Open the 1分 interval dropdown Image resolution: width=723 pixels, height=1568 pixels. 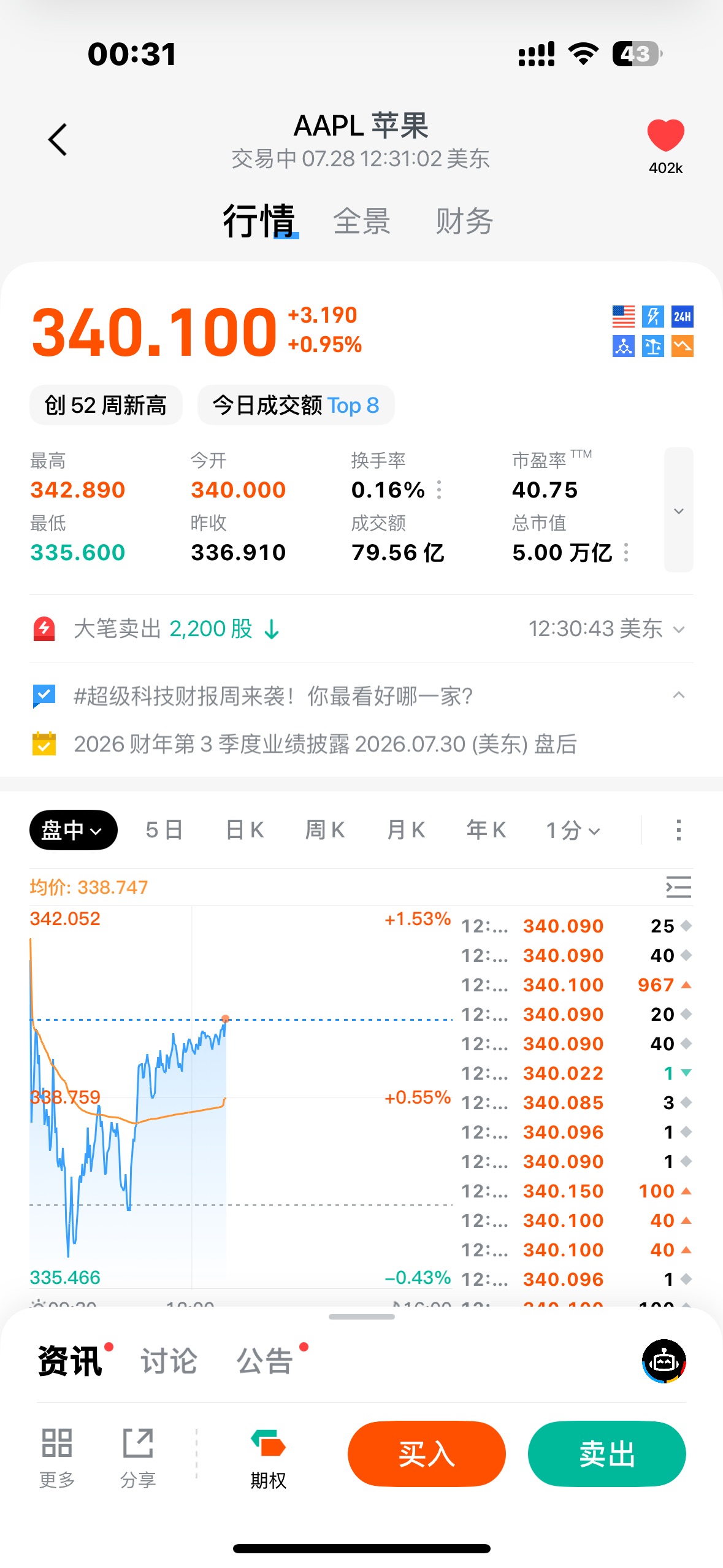[573, 831]
